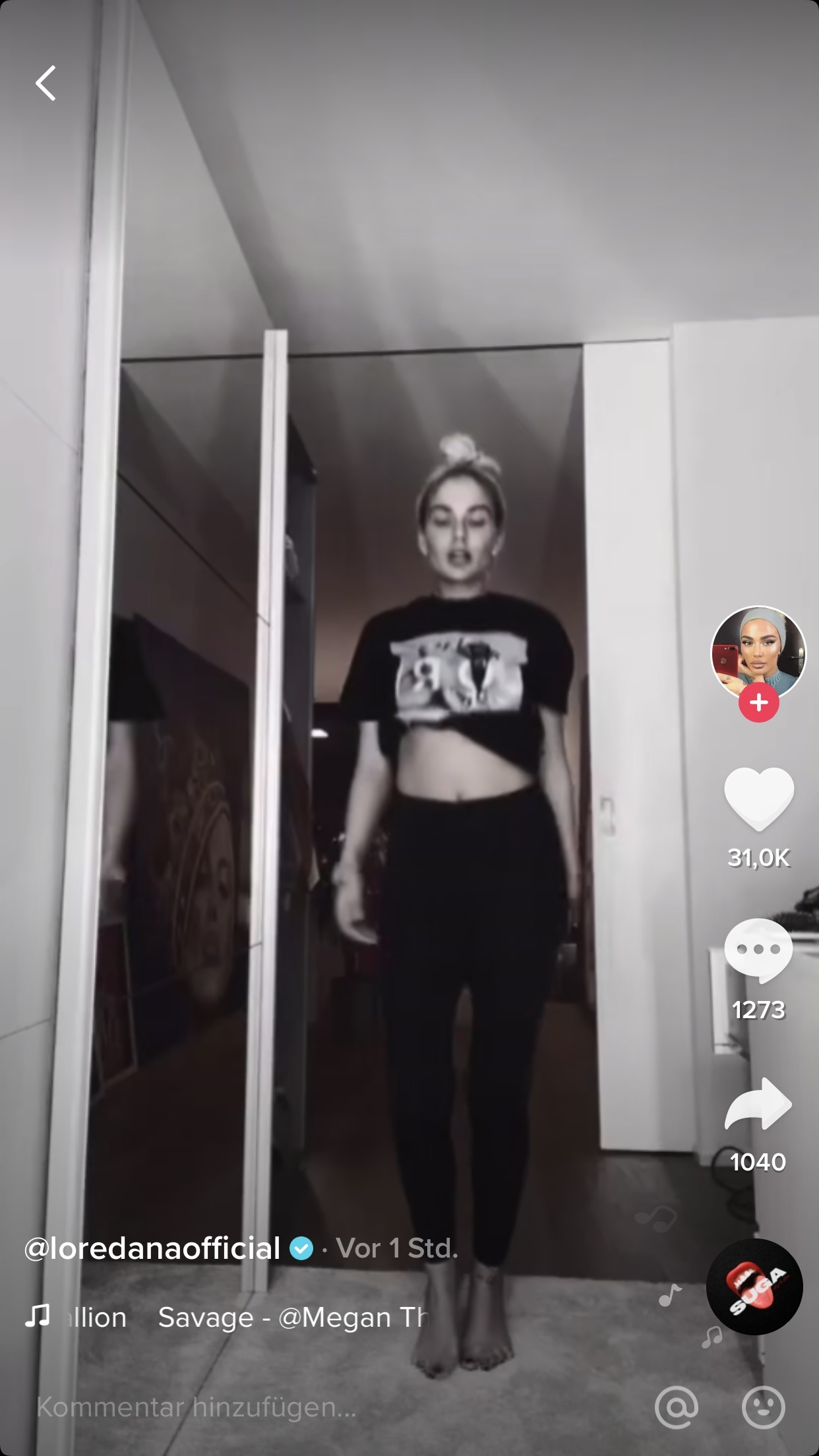This screenshot has width=819, height=1456.
Task: Open the comments bubble
Action: tap(758, 950)
